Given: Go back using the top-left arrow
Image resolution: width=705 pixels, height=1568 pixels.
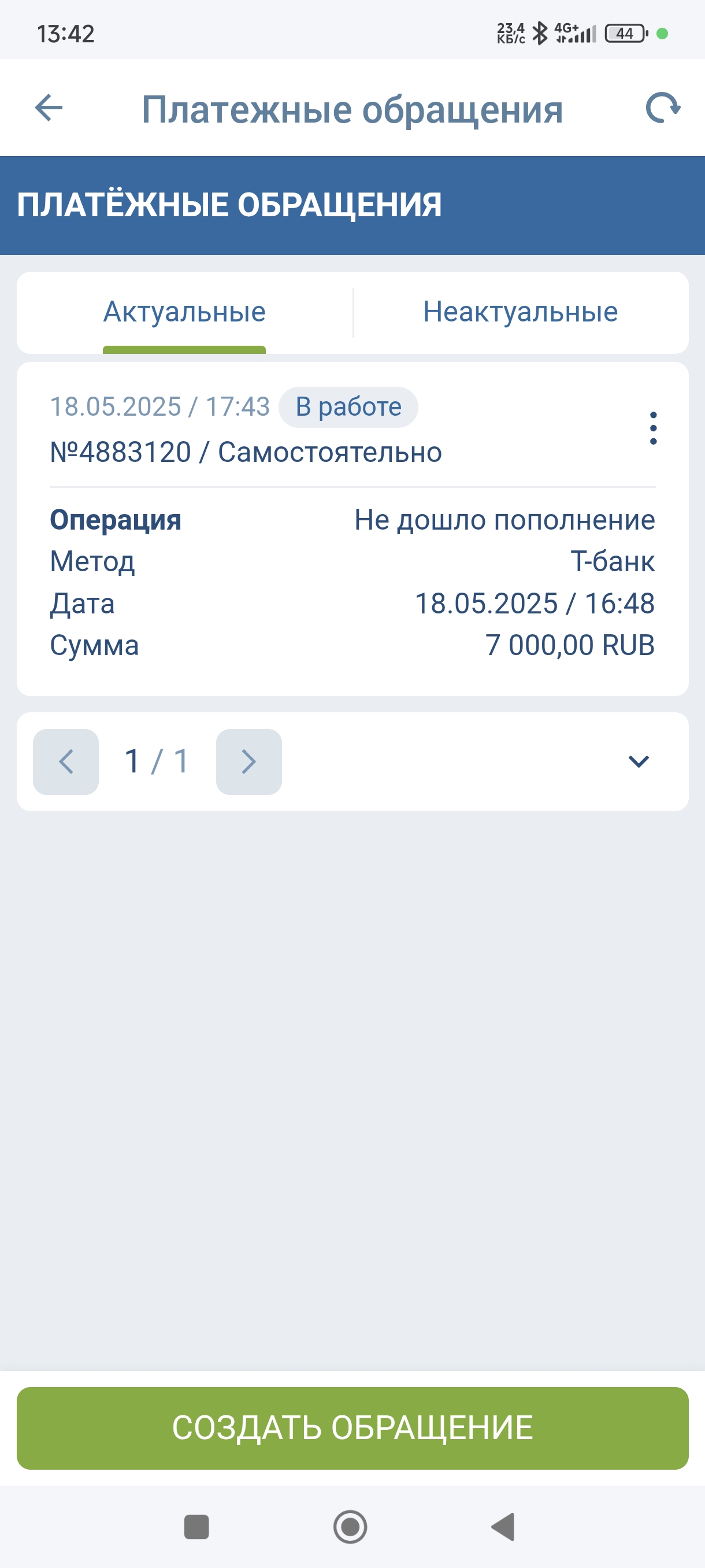Looking at the screenshot, I should pos(49,108).
